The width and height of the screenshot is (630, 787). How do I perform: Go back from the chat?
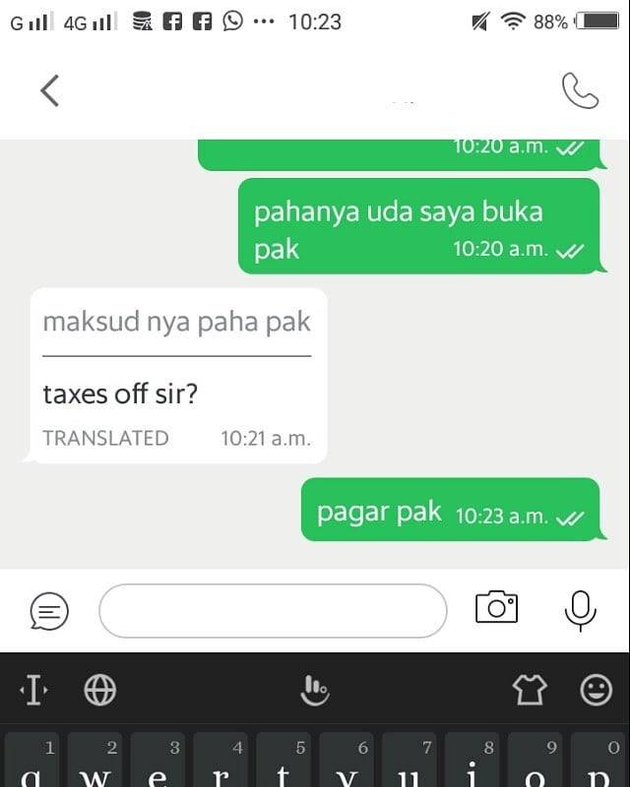[x=50, y=91]
